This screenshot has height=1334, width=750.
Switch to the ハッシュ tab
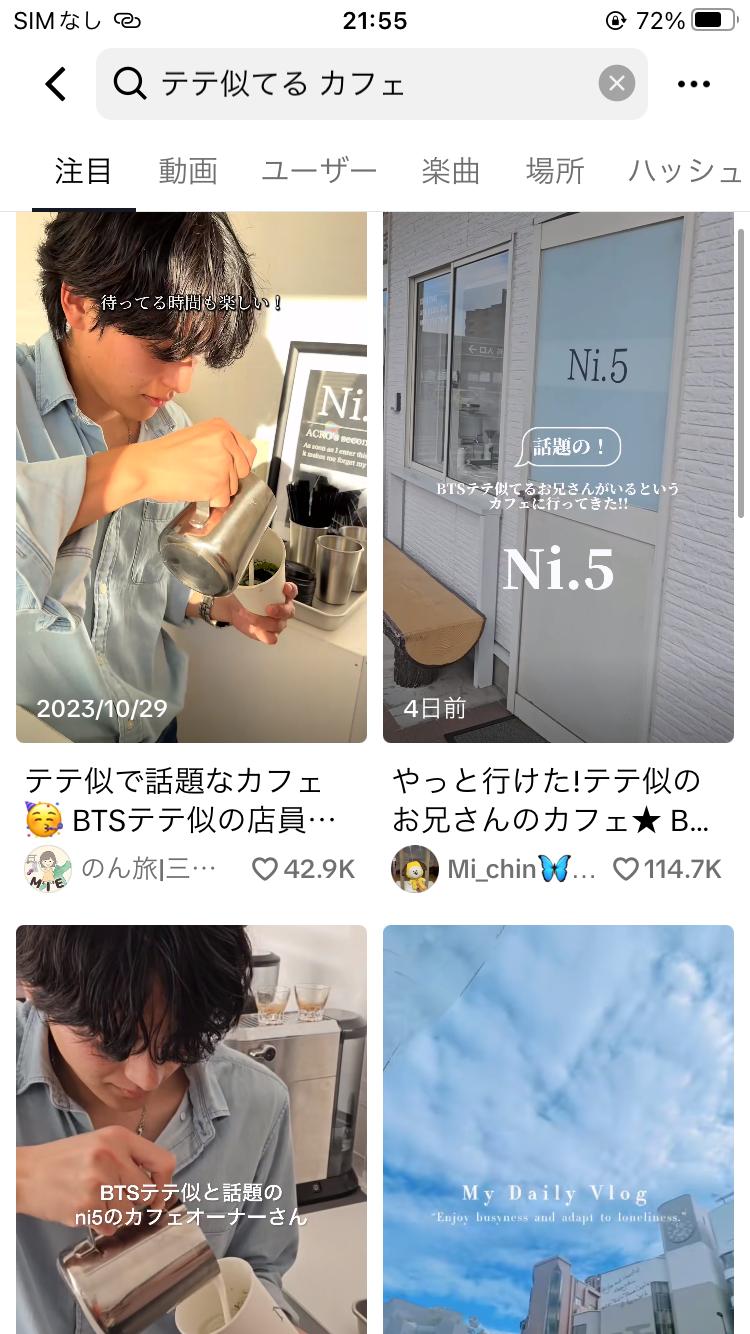point(685,172)
